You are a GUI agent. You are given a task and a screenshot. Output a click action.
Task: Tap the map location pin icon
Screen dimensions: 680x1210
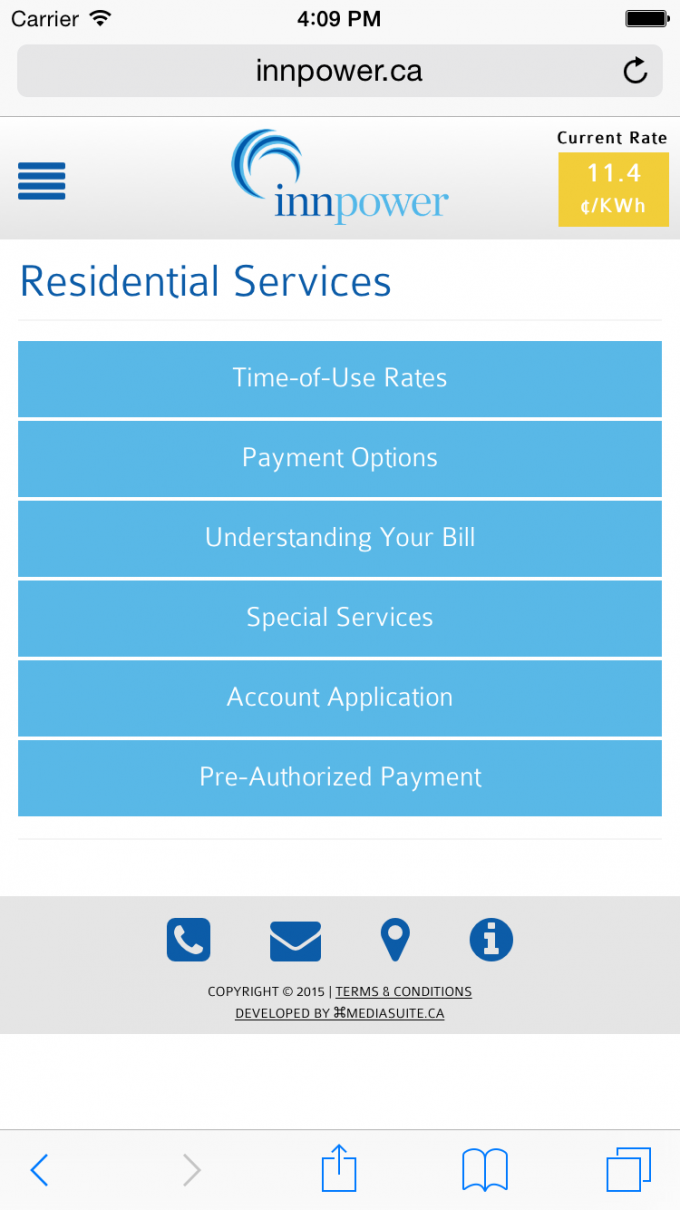pos(395,940)
